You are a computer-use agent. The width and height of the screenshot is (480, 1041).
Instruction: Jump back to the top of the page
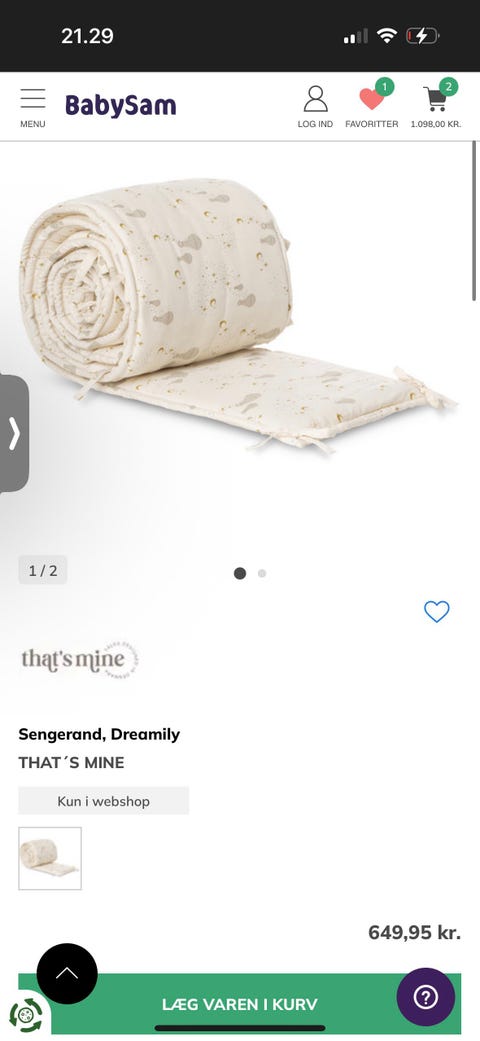coord(67,974)
